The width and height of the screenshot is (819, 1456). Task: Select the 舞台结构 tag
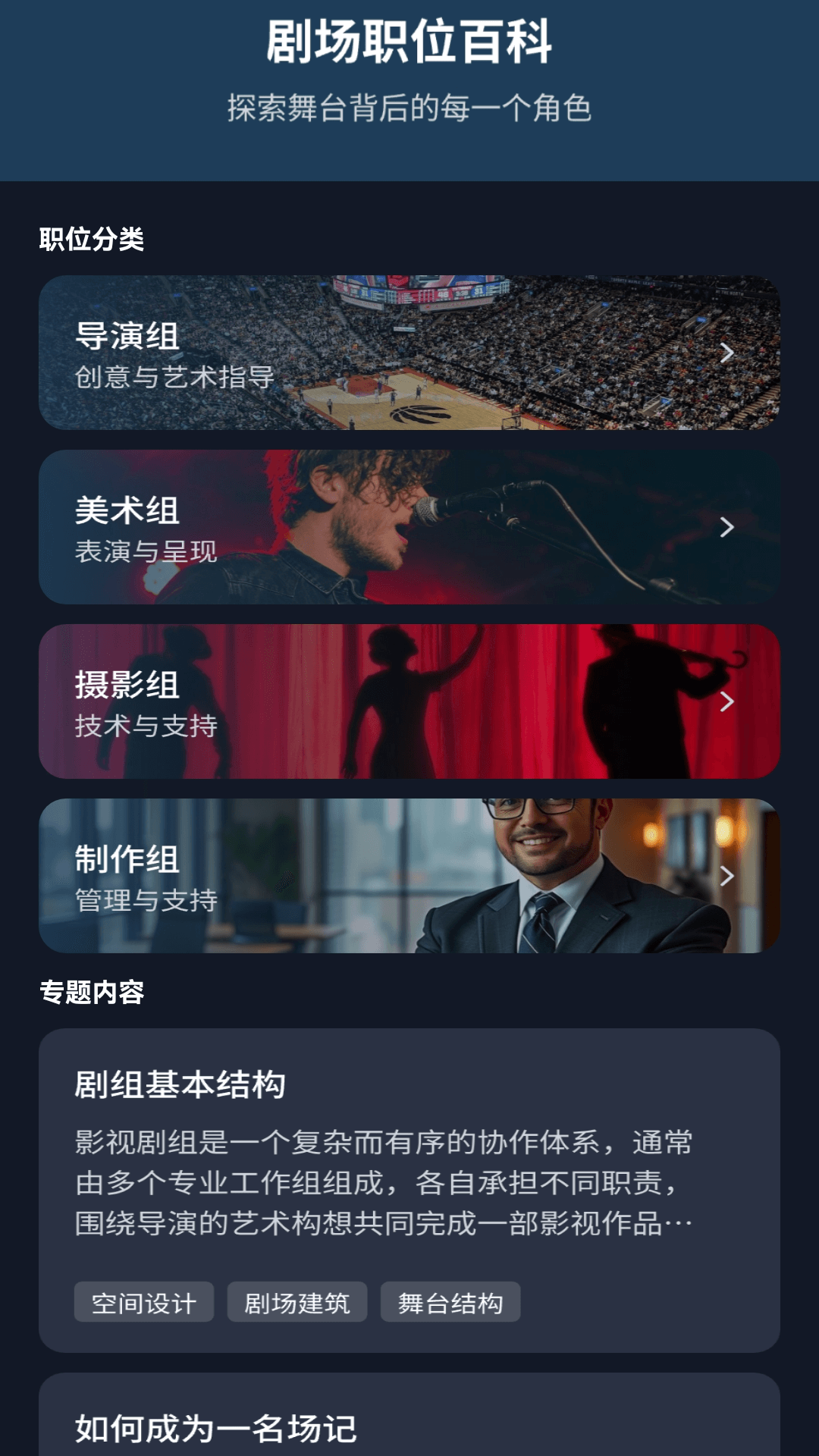pyautogui.click(x=451, y=1301)
